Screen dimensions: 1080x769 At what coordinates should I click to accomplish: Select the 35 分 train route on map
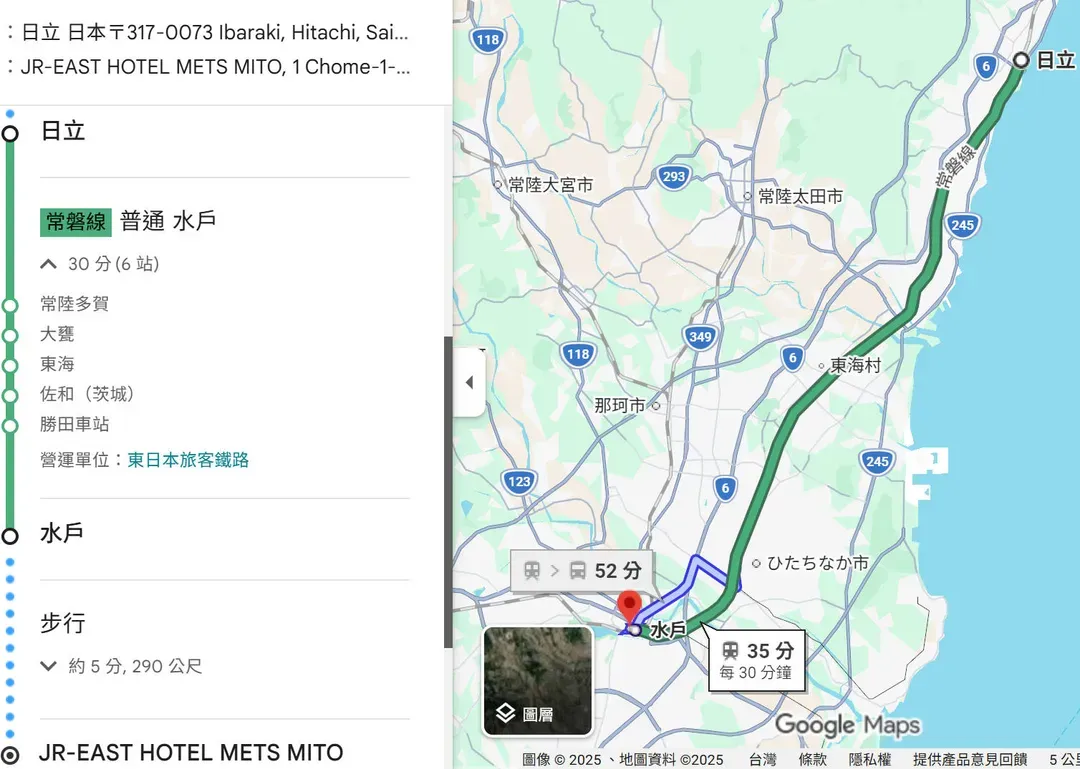coord(758,660)
